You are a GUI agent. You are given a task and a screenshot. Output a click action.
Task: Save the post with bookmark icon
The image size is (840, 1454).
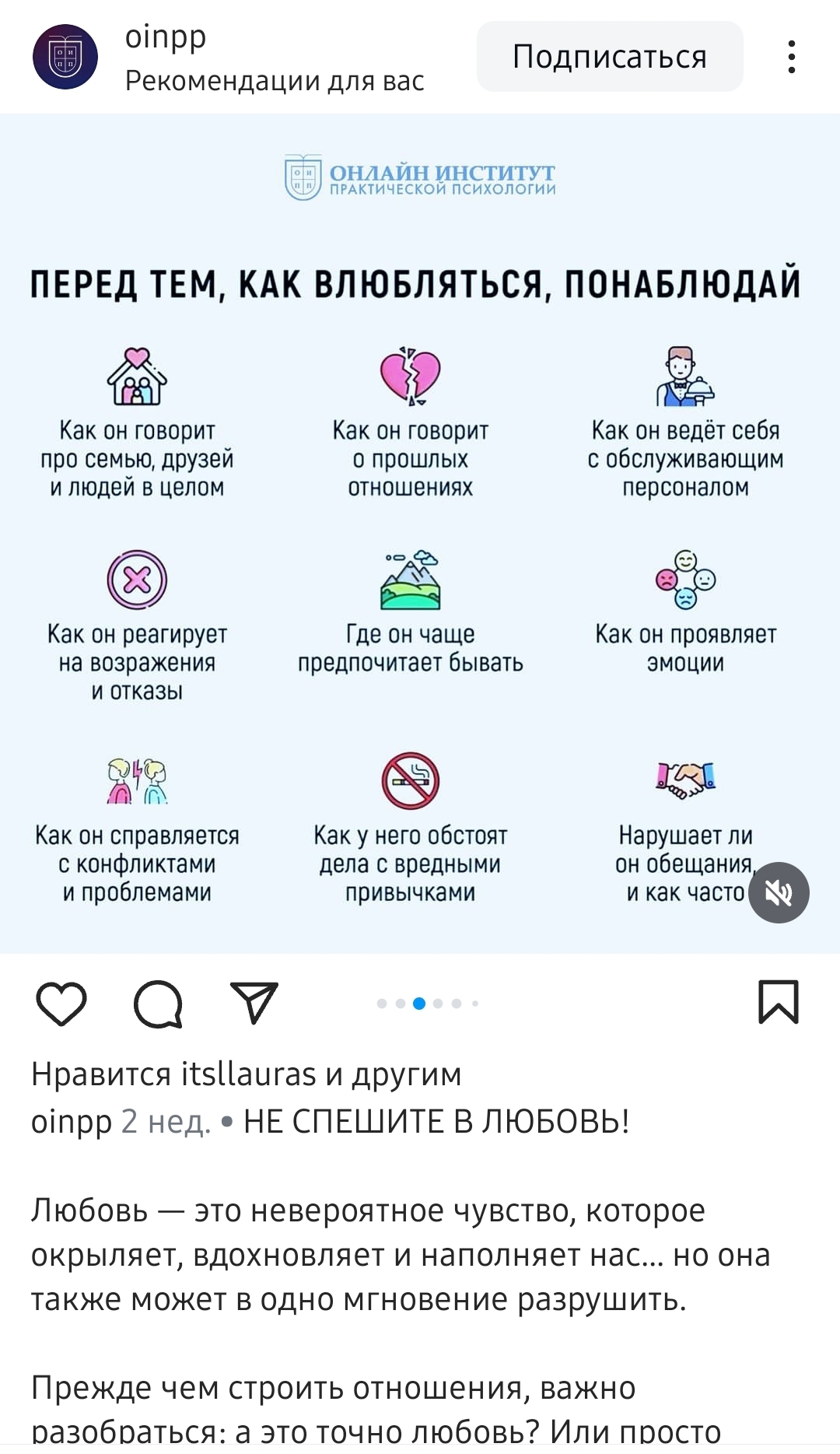pyautogui.click(x=779, y=1002)
